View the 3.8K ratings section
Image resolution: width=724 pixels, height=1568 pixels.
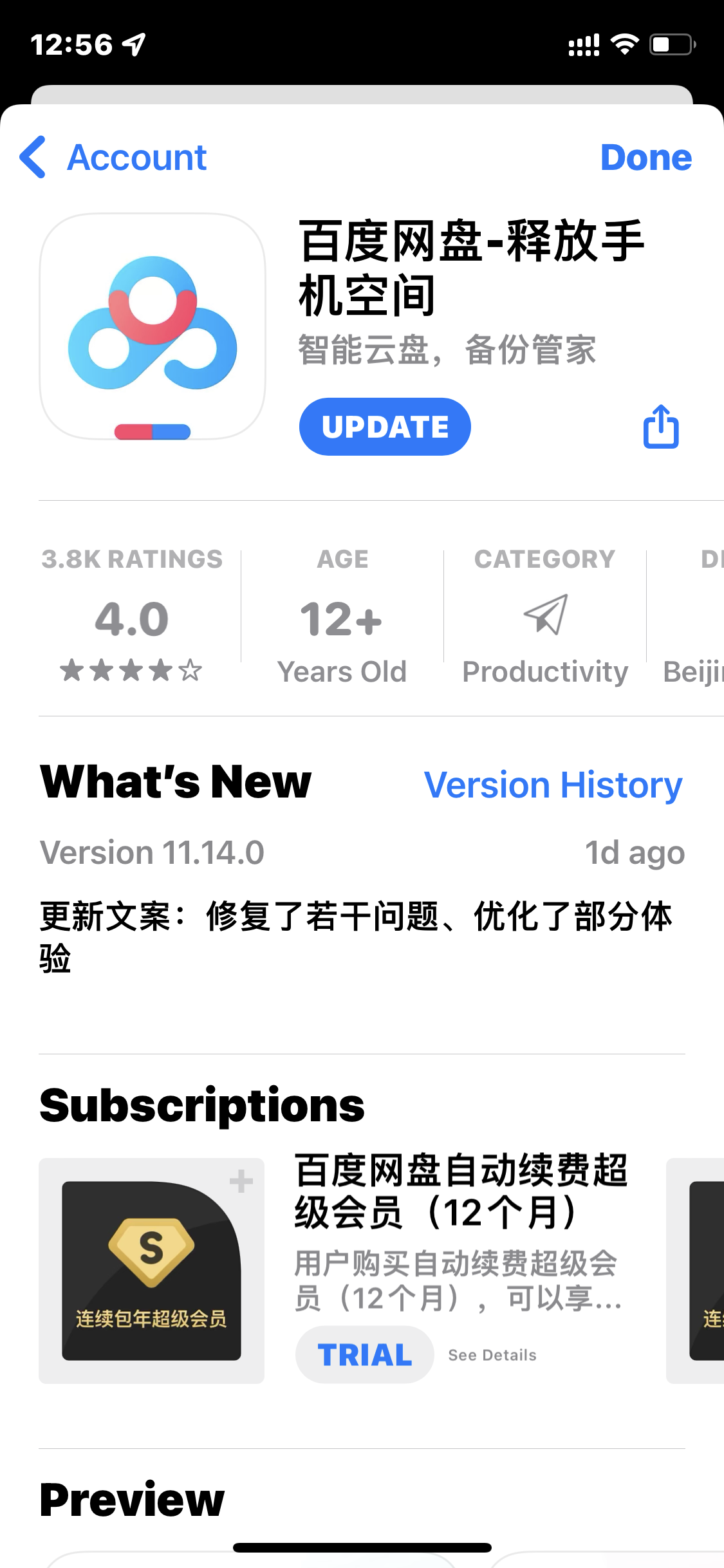[x=132, y=615]
